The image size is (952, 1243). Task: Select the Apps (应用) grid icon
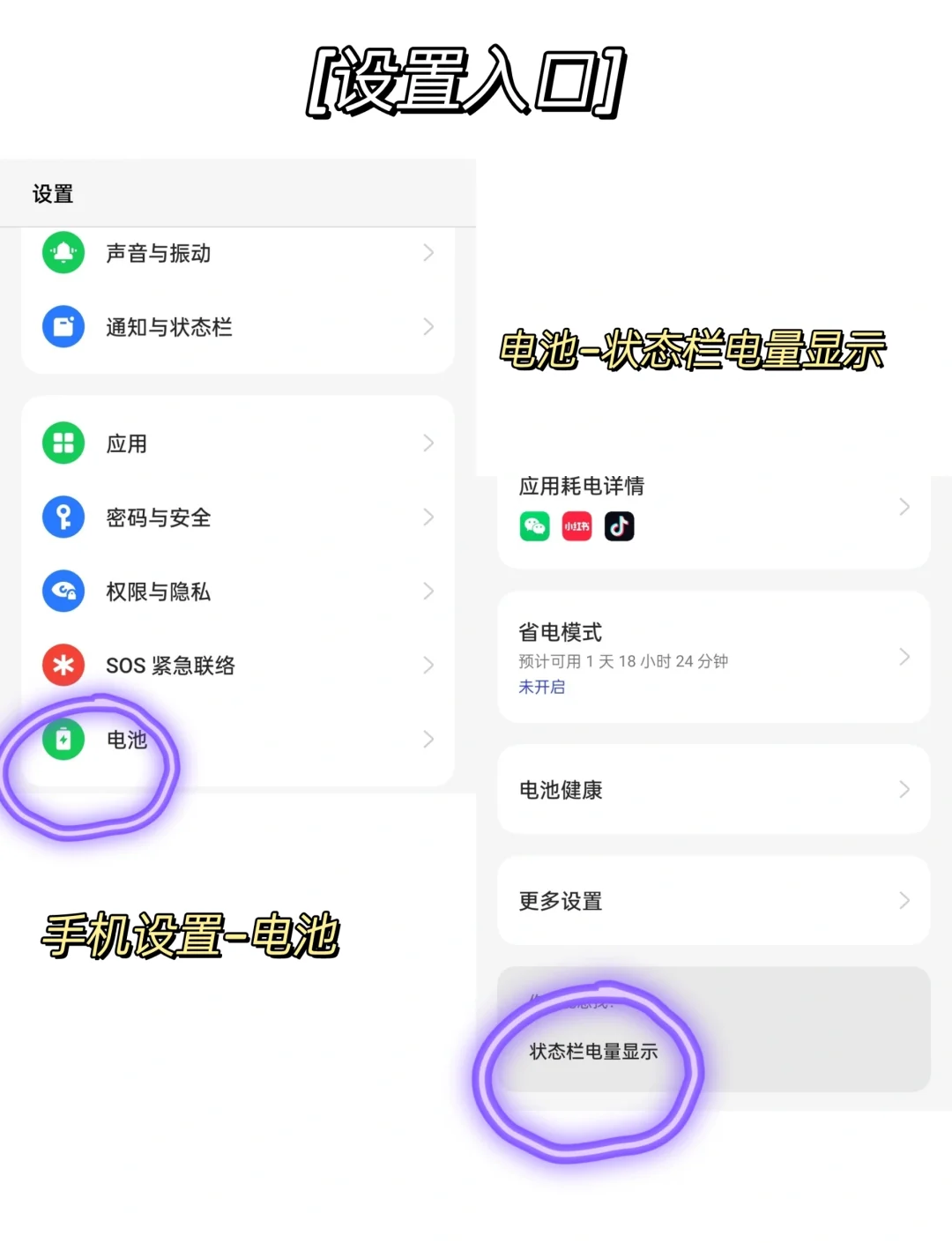63,443
